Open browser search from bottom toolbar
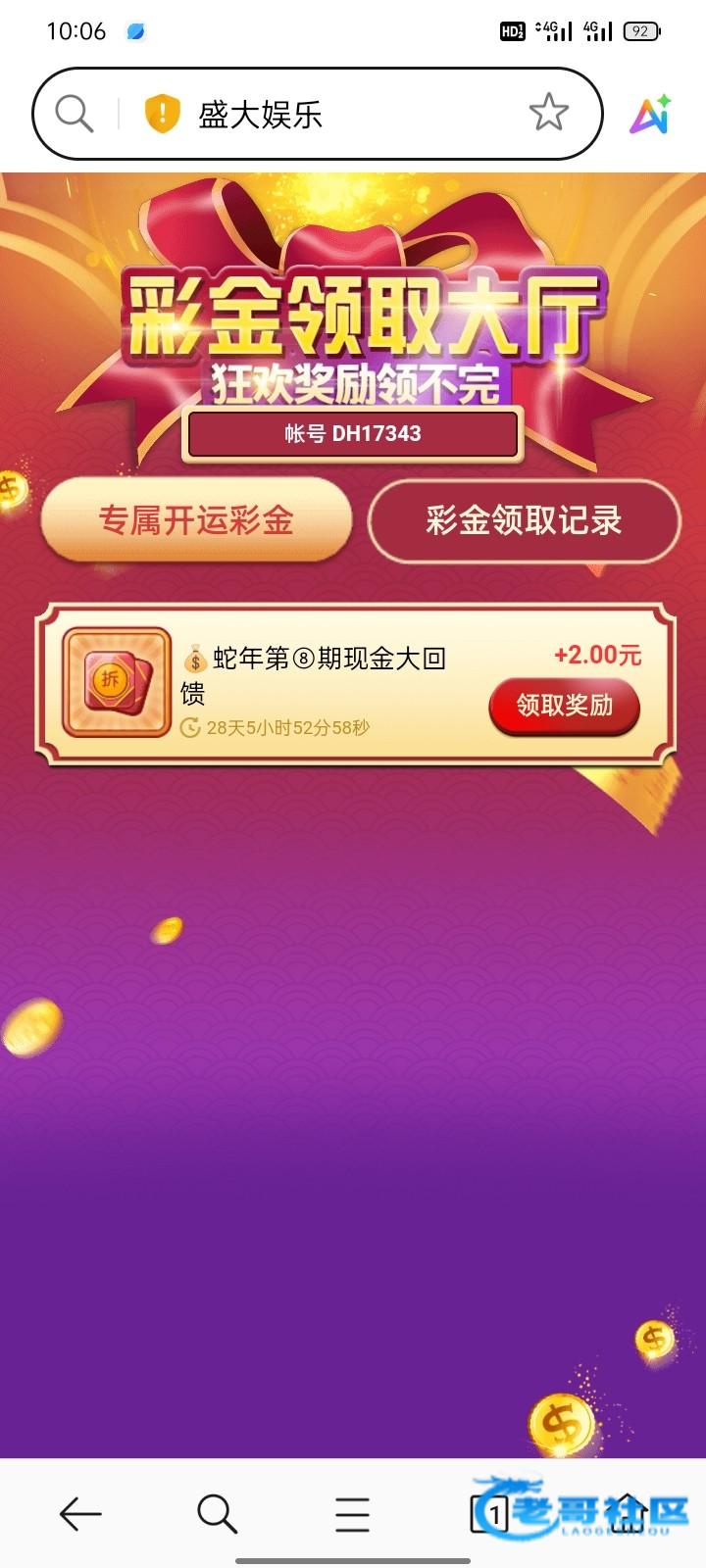Viewport: 706px width, 1568px height. [x=217, y=1514]
